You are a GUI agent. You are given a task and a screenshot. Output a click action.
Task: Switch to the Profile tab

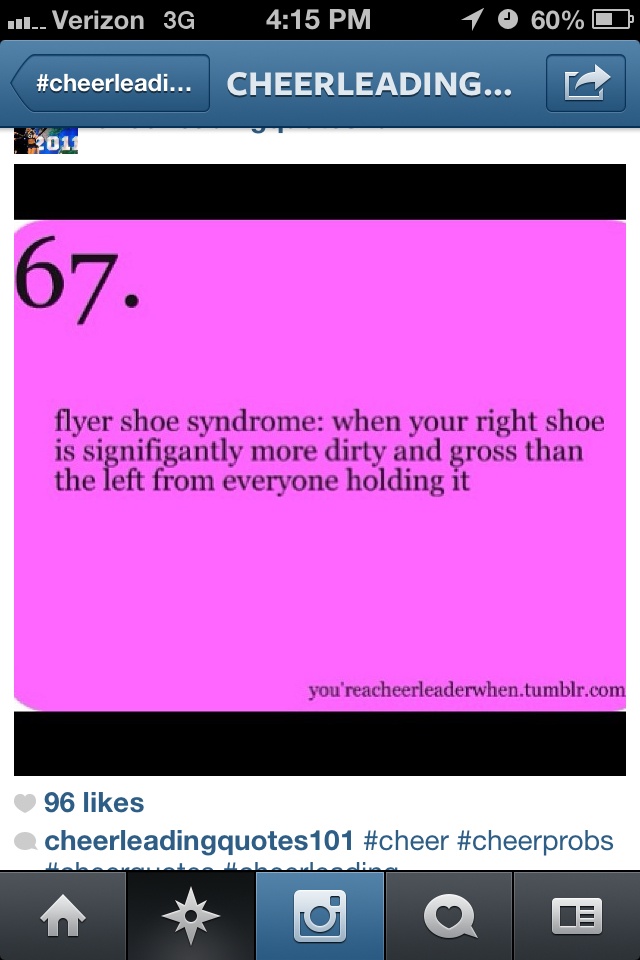coord(576,916)
